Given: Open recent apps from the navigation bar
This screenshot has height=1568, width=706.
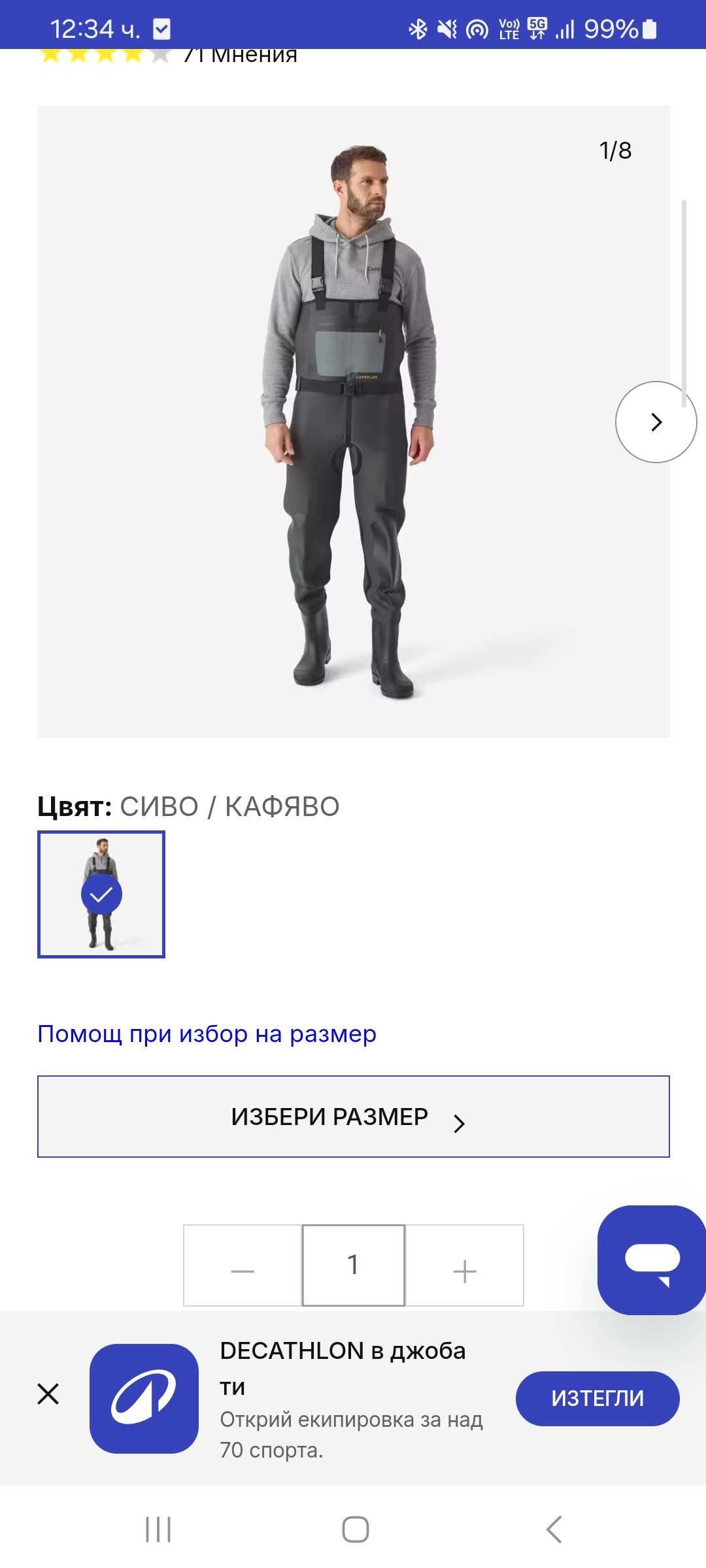Looking at the screenshot, I should [158, 1529].
